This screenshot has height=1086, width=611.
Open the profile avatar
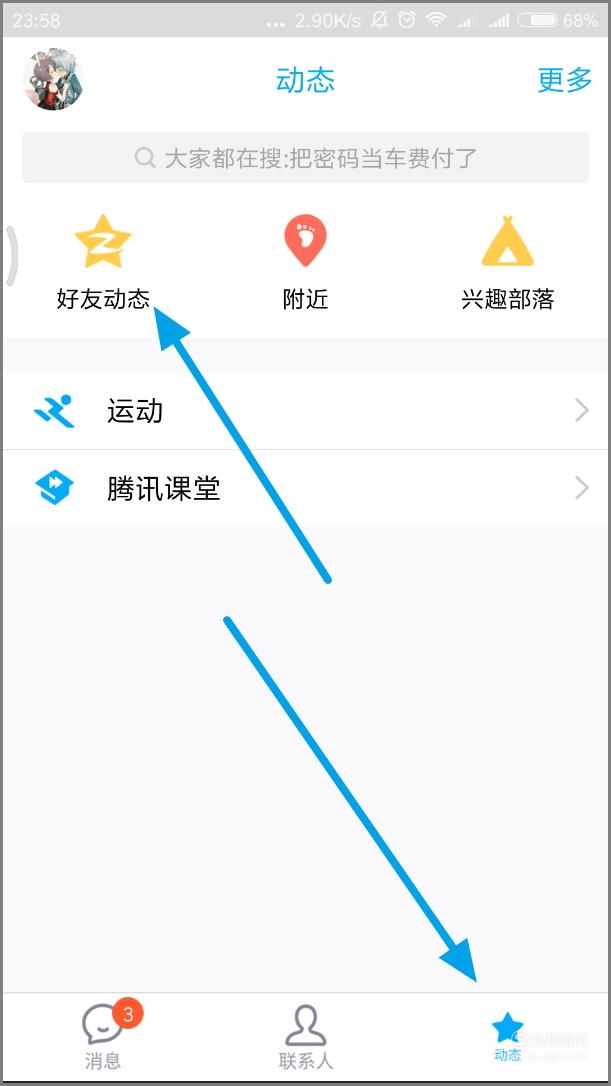(53, 80)
